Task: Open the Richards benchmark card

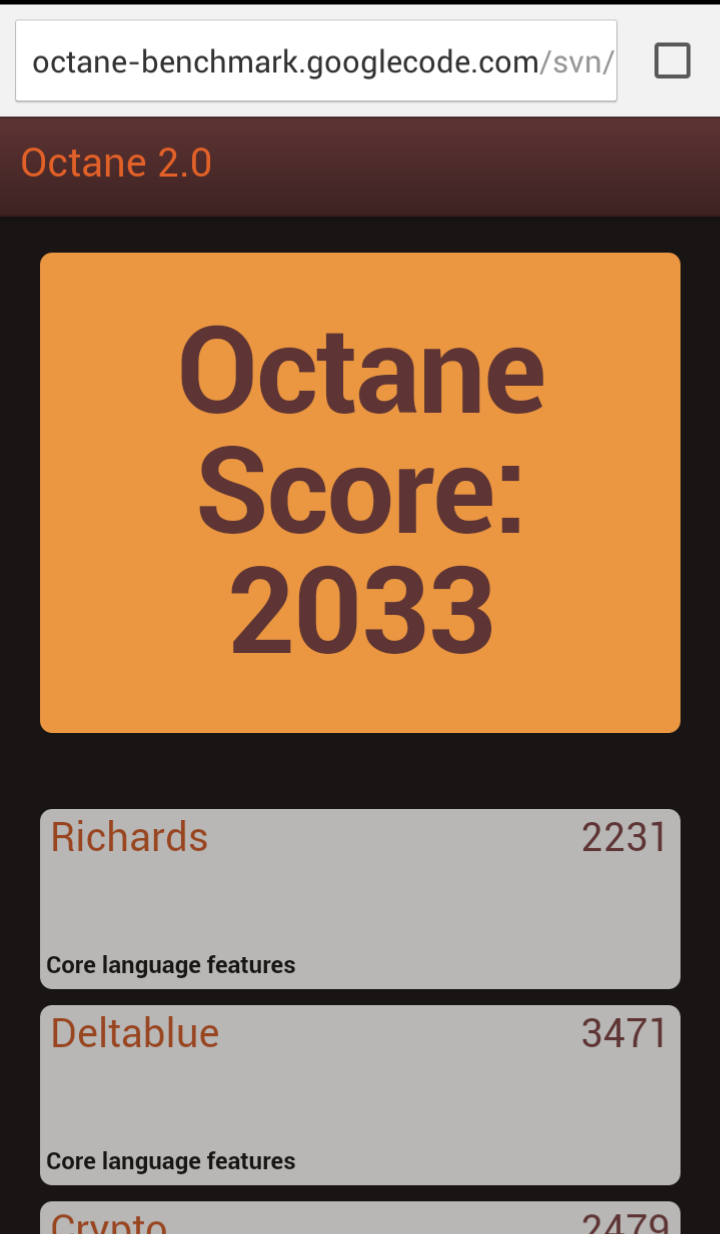Action: (360, 898)
